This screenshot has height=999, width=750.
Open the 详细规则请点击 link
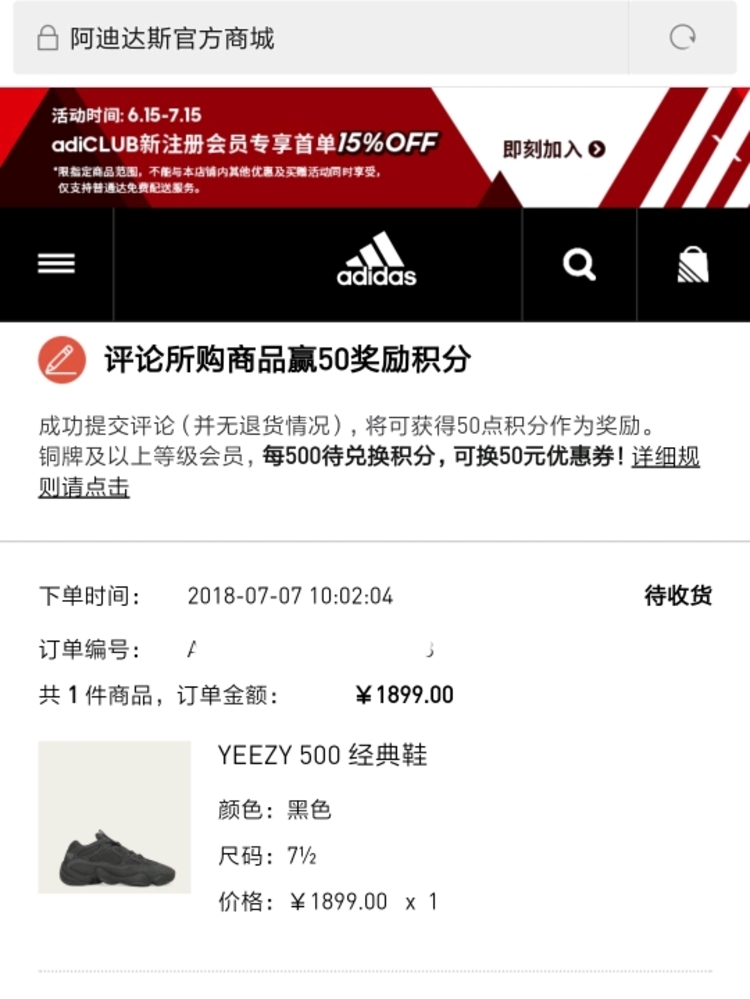tap(664, 457)
